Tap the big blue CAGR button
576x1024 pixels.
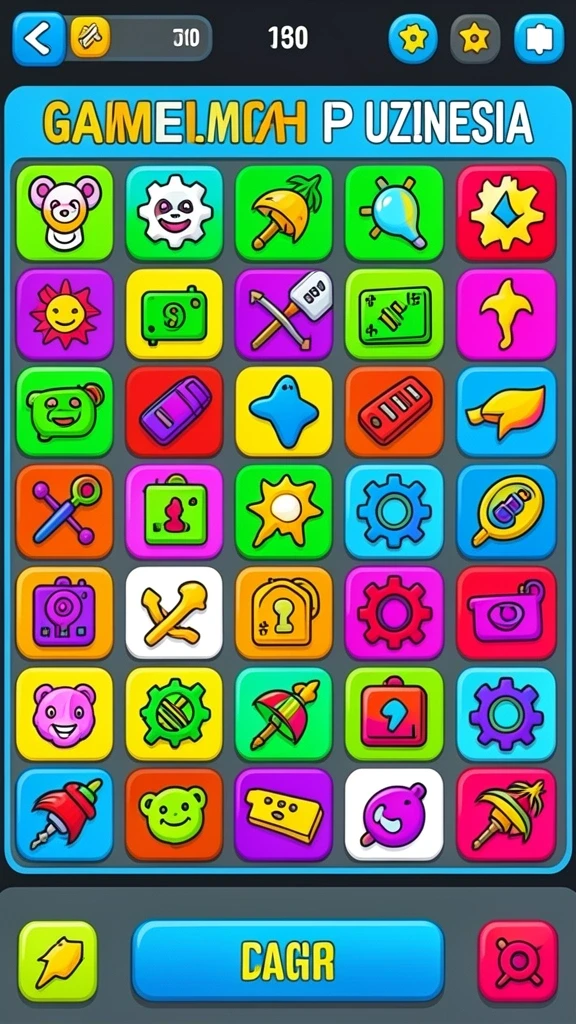[288, 961]
